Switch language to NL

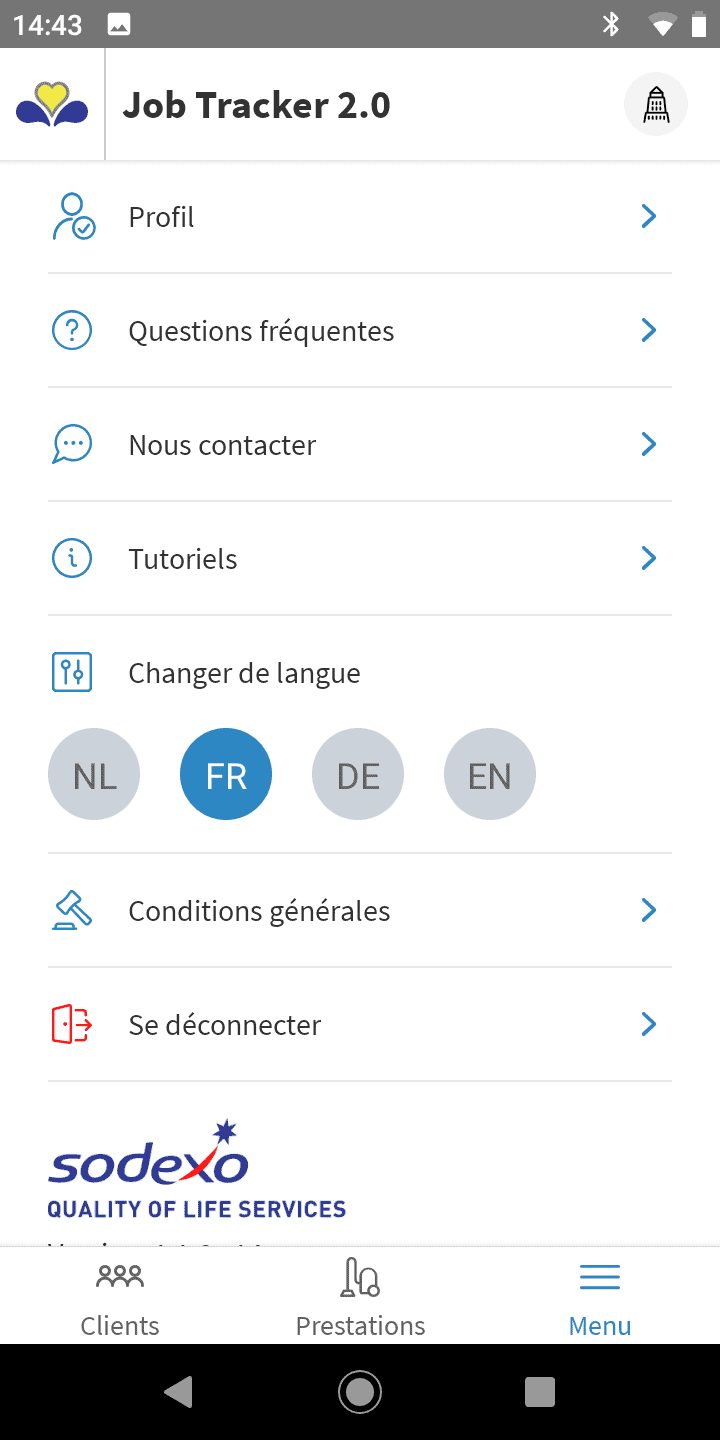[x=94, y=775]
